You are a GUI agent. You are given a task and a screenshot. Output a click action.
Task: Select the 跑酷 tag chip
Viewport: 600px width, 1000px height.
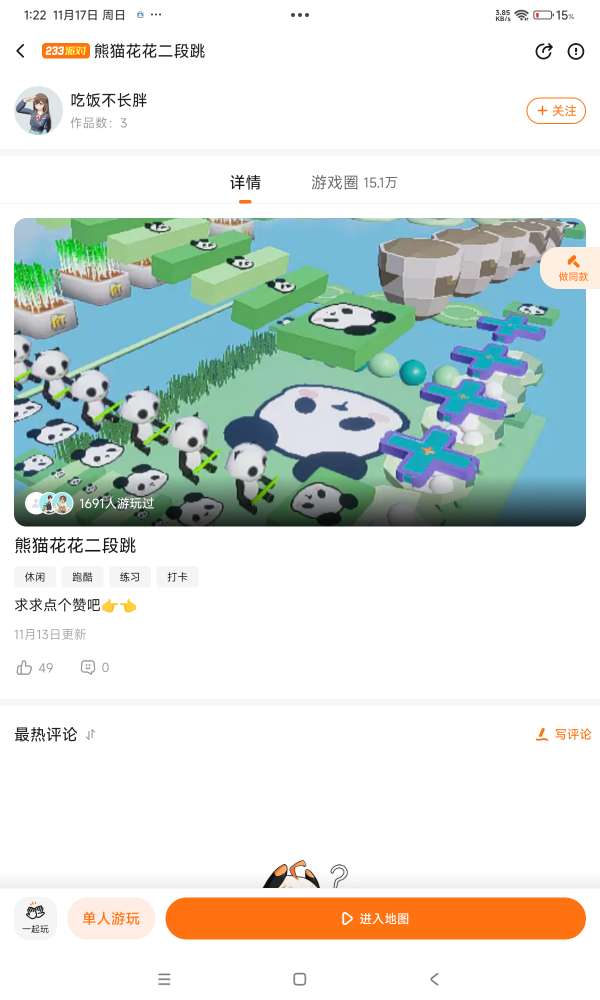82,577
